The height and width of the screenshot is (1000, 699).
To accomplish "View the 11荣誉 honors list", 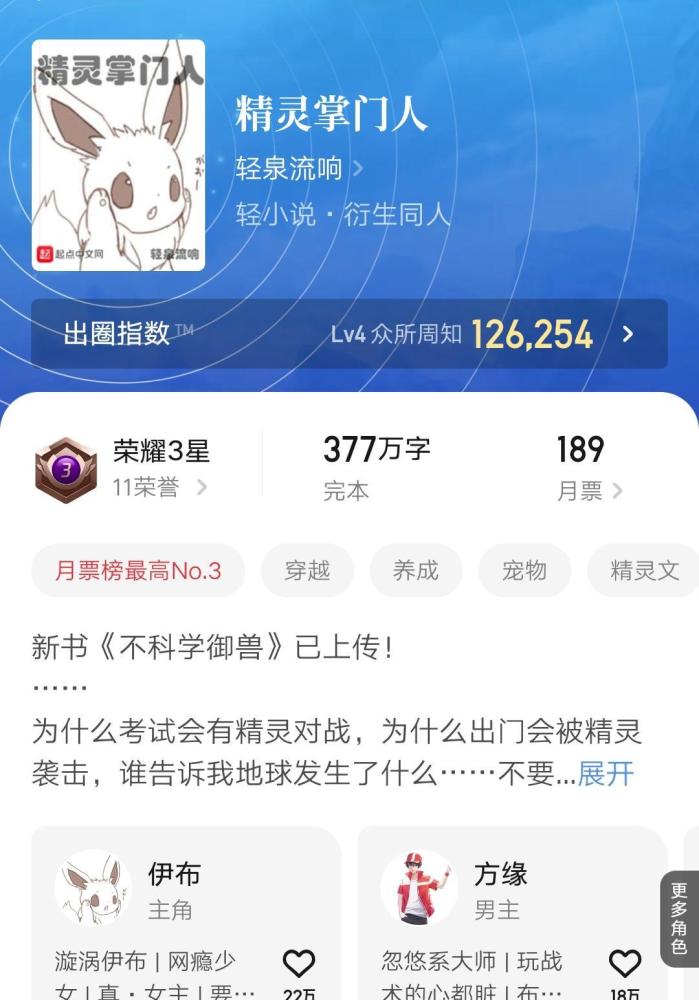I will coord(160,487).
